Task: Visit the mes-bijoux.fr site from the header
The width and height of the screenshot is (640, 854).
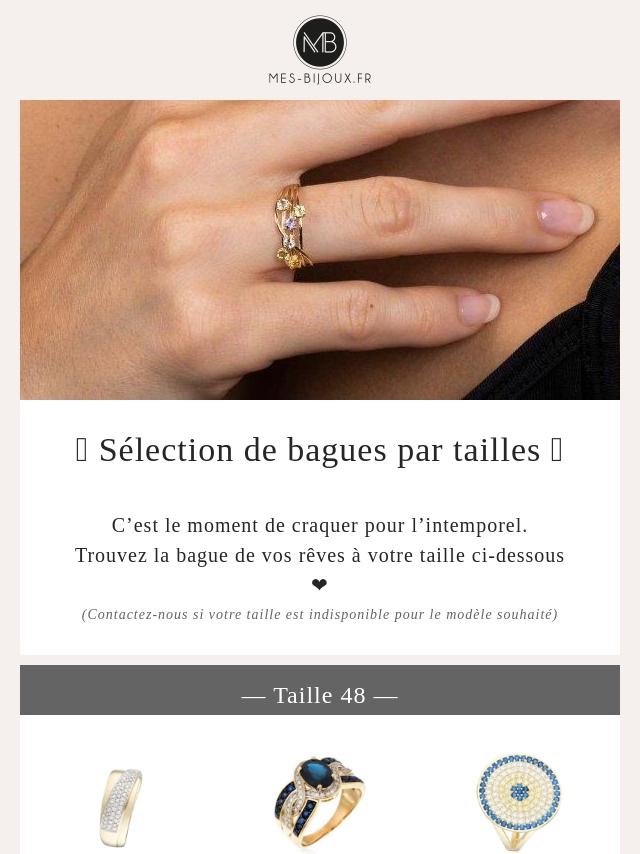Action: point(320,50)
